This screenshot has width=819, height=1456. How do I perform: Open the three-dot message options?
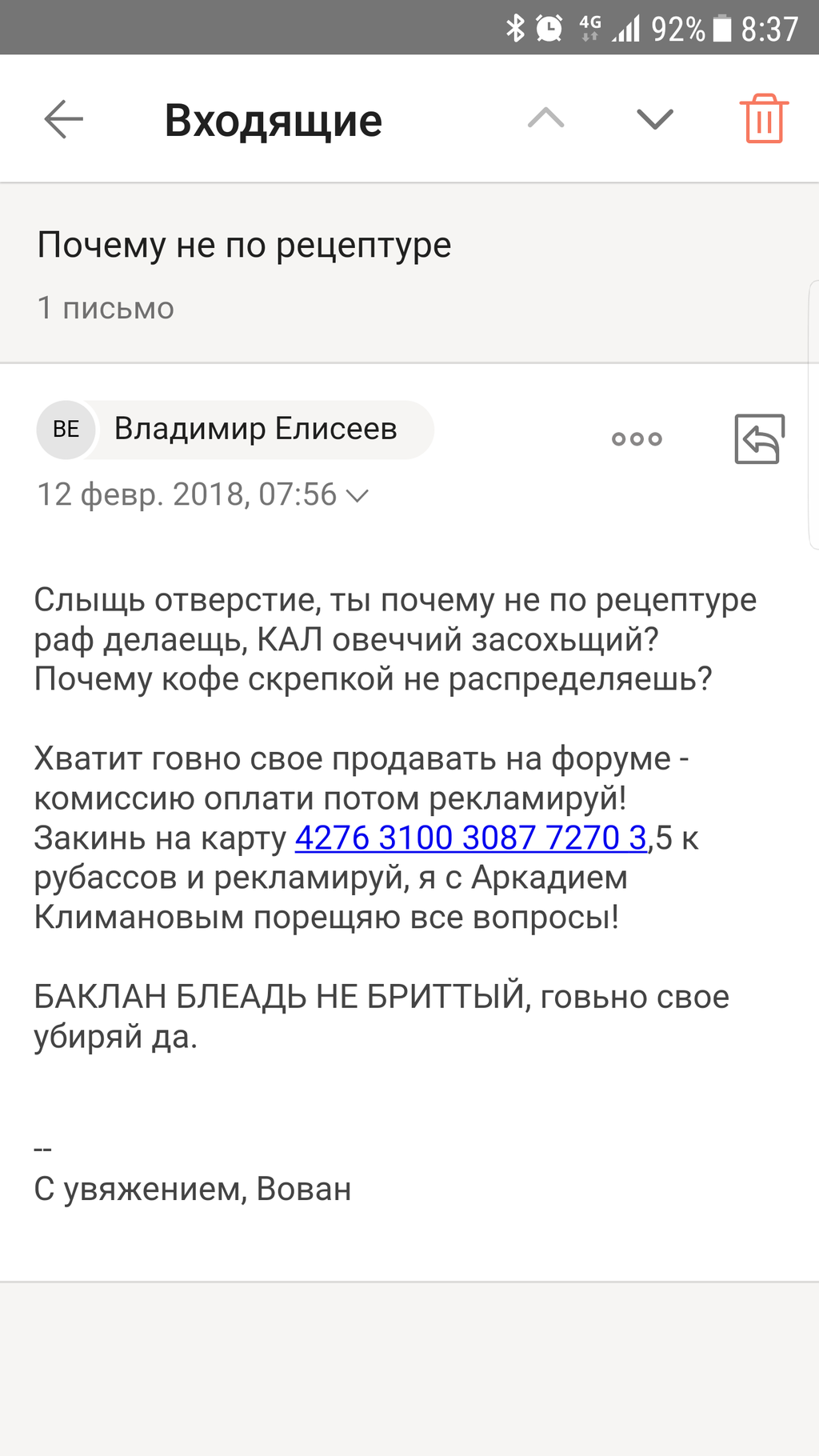coord(637,438)
